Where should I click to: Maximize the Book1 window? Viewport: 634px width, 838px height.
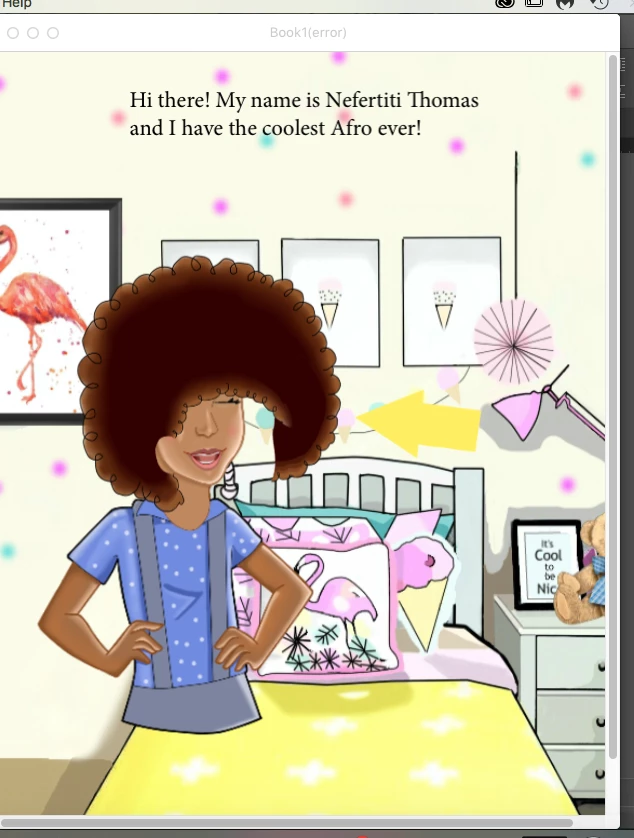(x=53, y=33)
